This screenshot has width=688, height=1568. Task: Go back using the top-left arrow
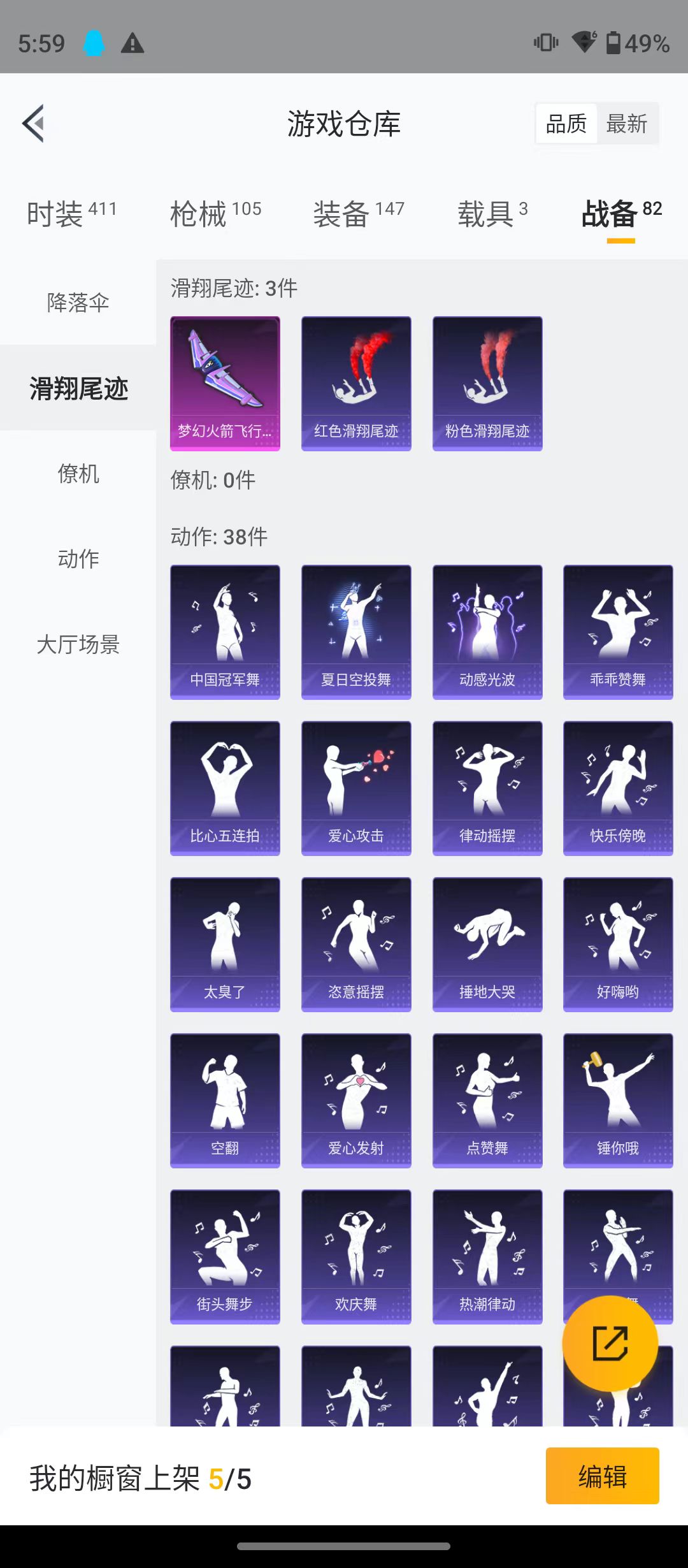33,123
